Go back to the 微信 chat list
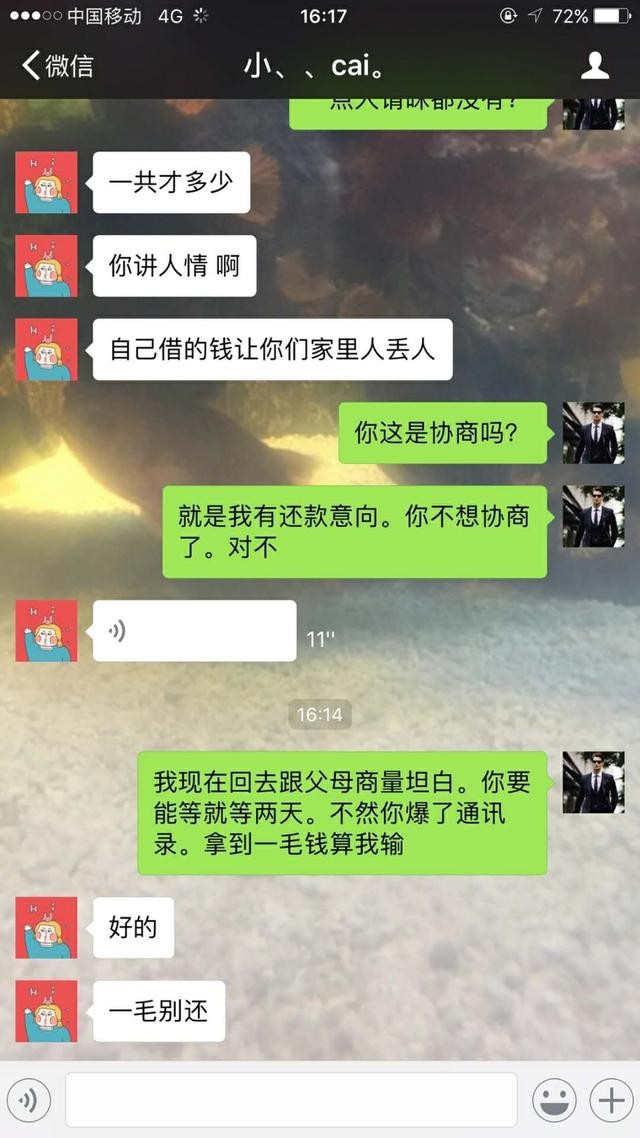Screen dimensions: 640x1138 tap(58, 66)
